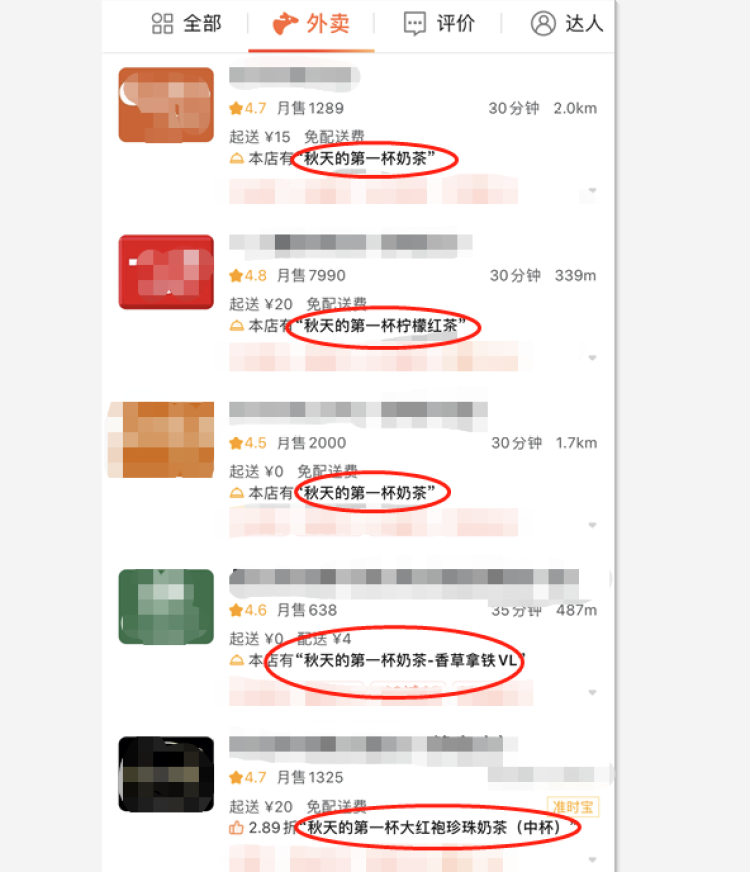
Task: Switch to the 全部 tab
Action: point(186,24)
